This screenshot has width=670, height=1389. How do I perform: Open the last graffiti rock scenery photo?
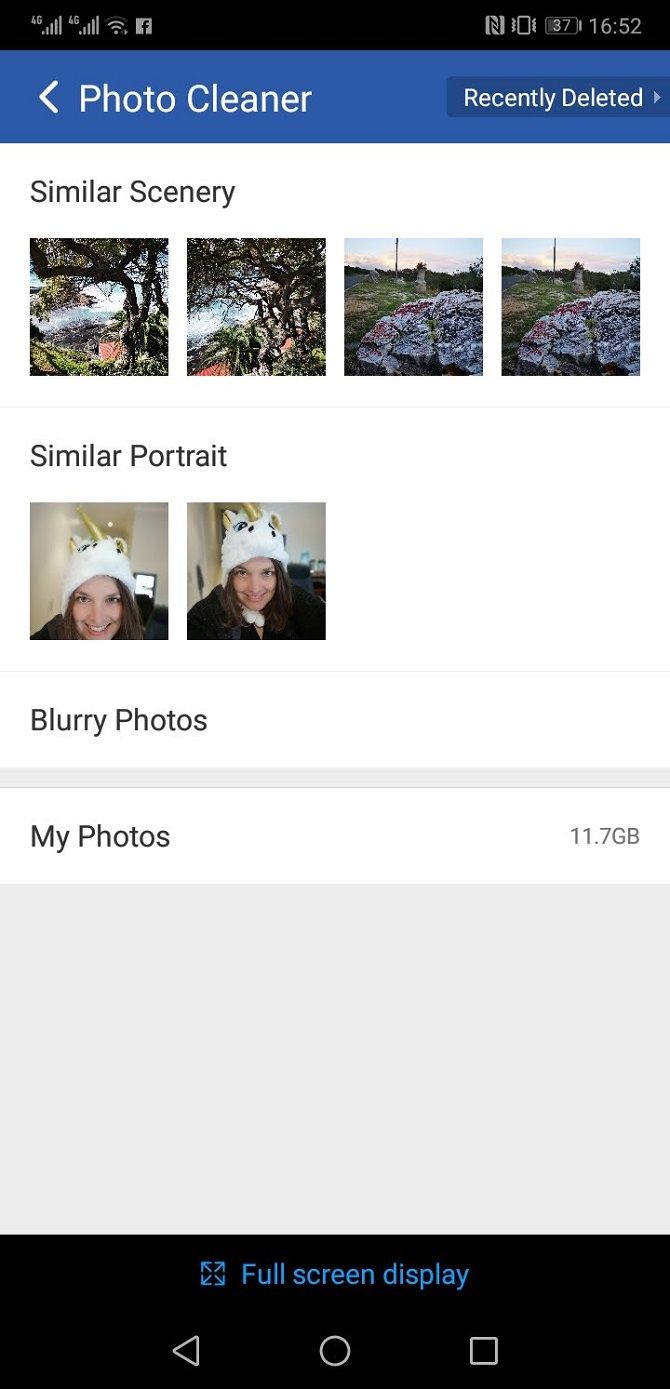[x=570, y=307]
